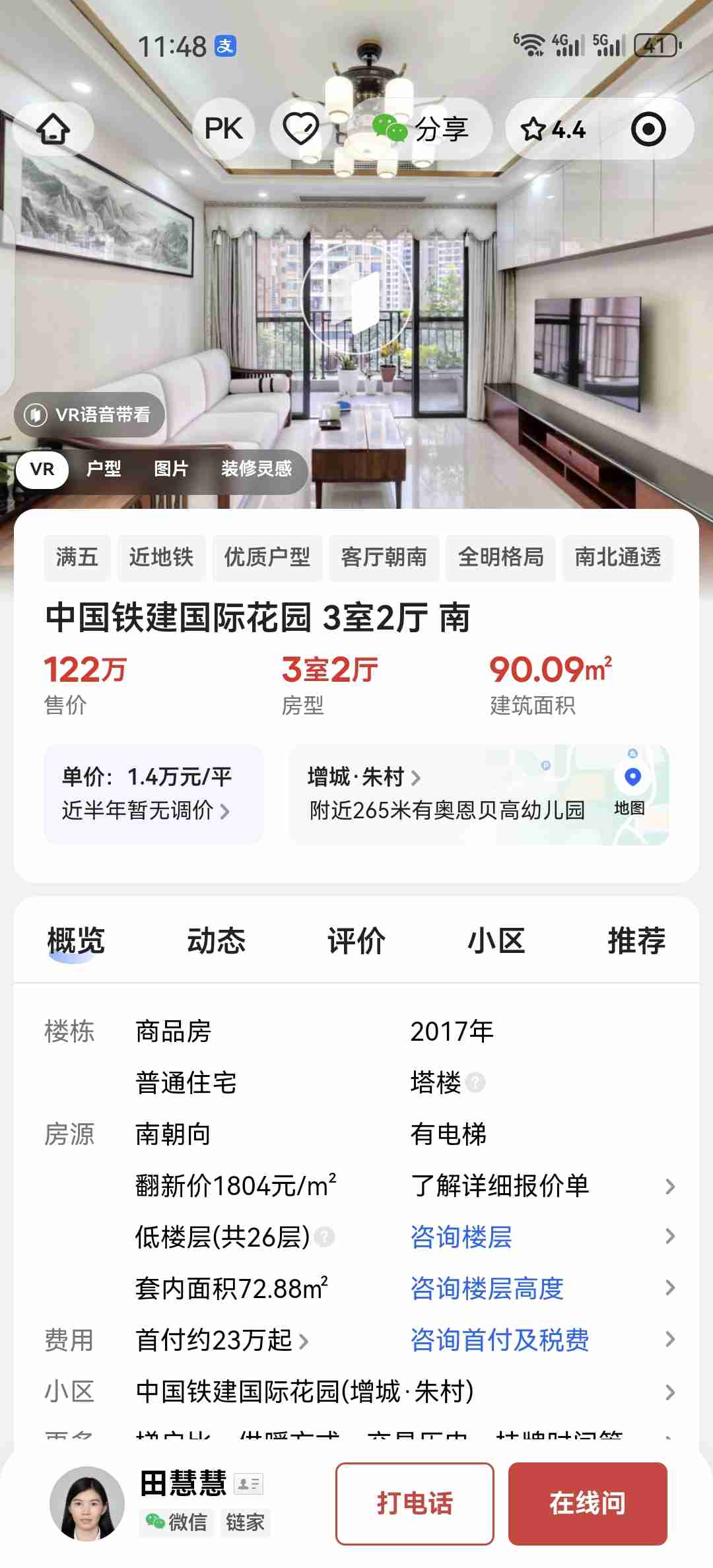This screenshot has height=1568, width=713.
Task: Open VR语音带看 guided tour
Action: (x=90, y=414)
